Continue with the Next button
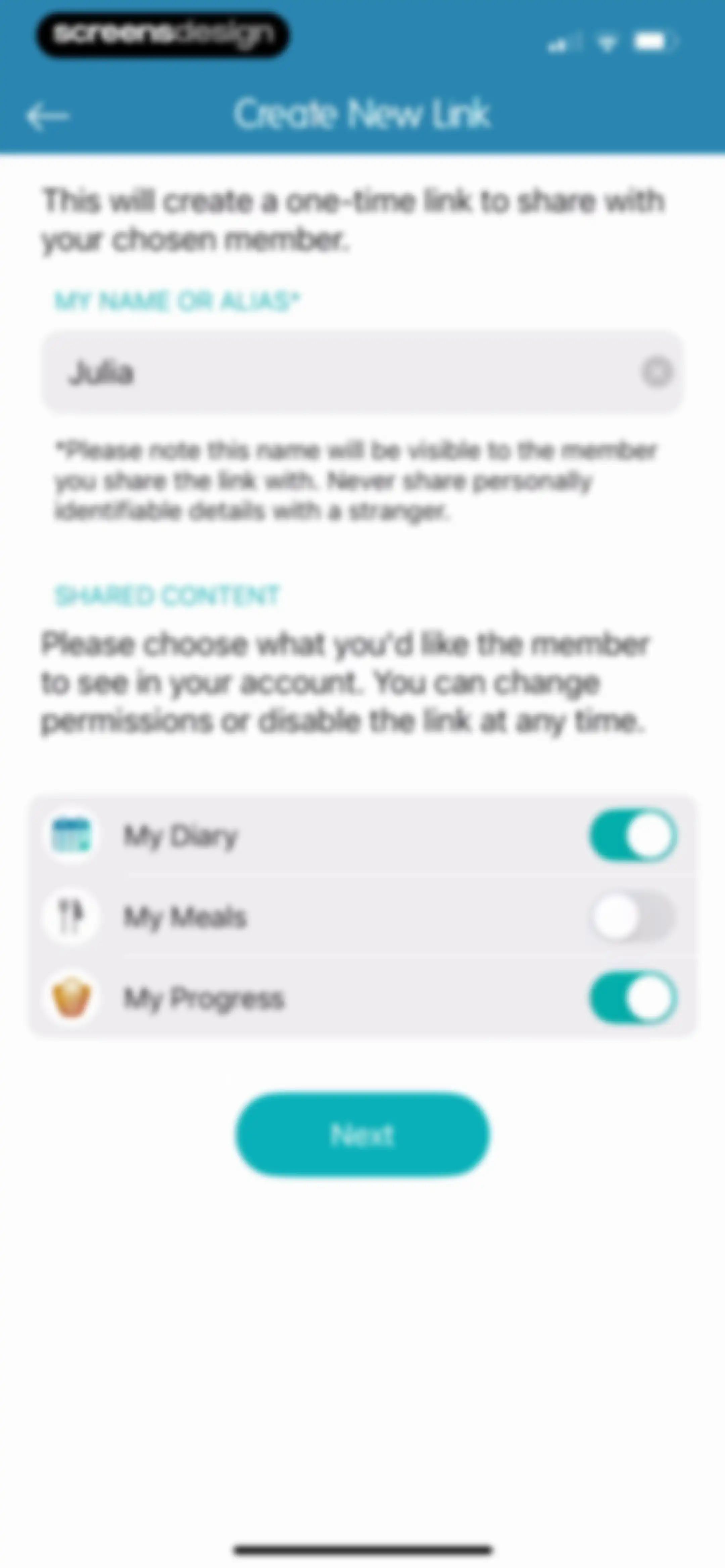 [363, 1135]
